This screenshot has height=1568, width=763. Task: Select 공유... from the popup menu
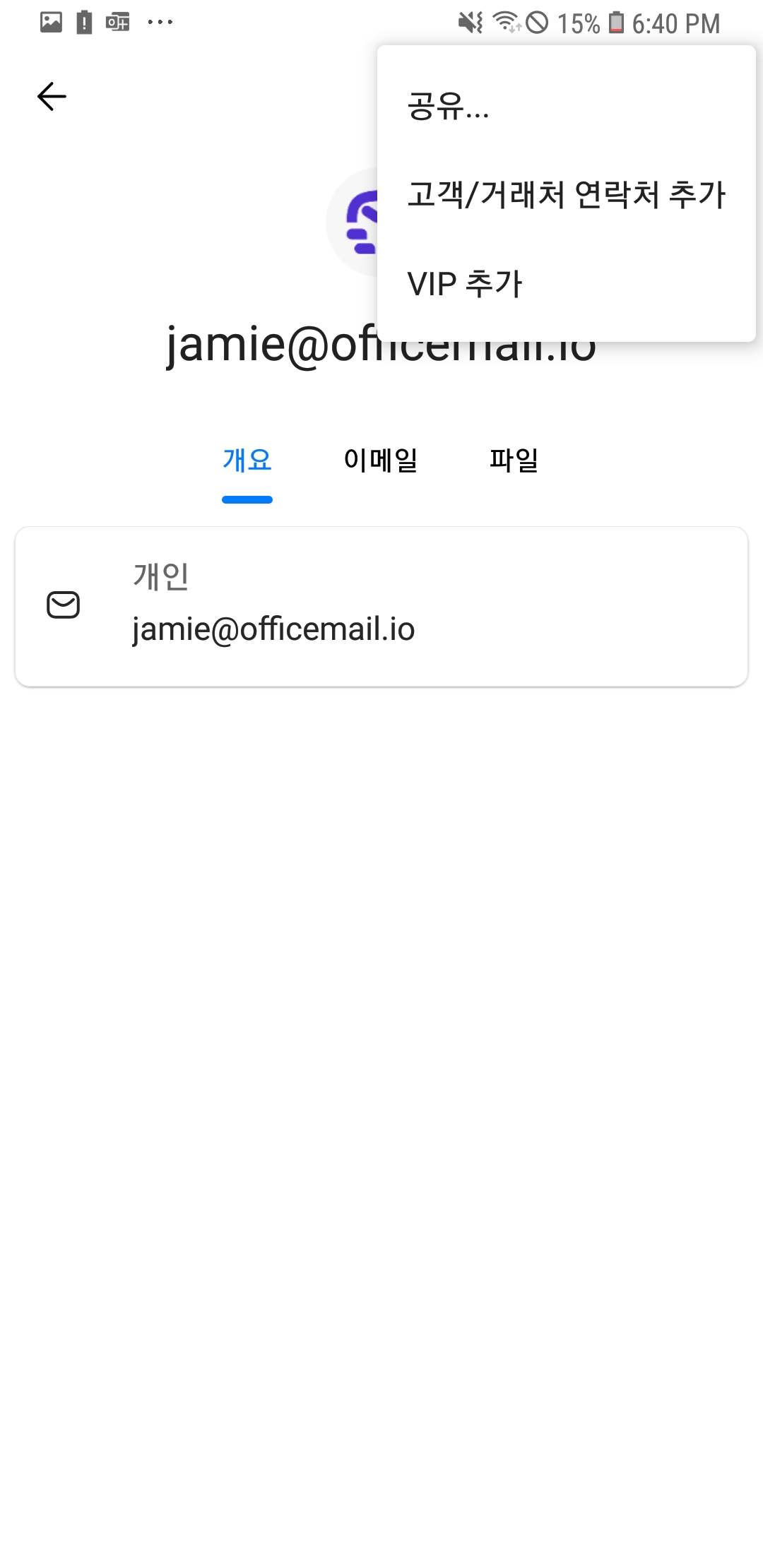tap(567, 106)
